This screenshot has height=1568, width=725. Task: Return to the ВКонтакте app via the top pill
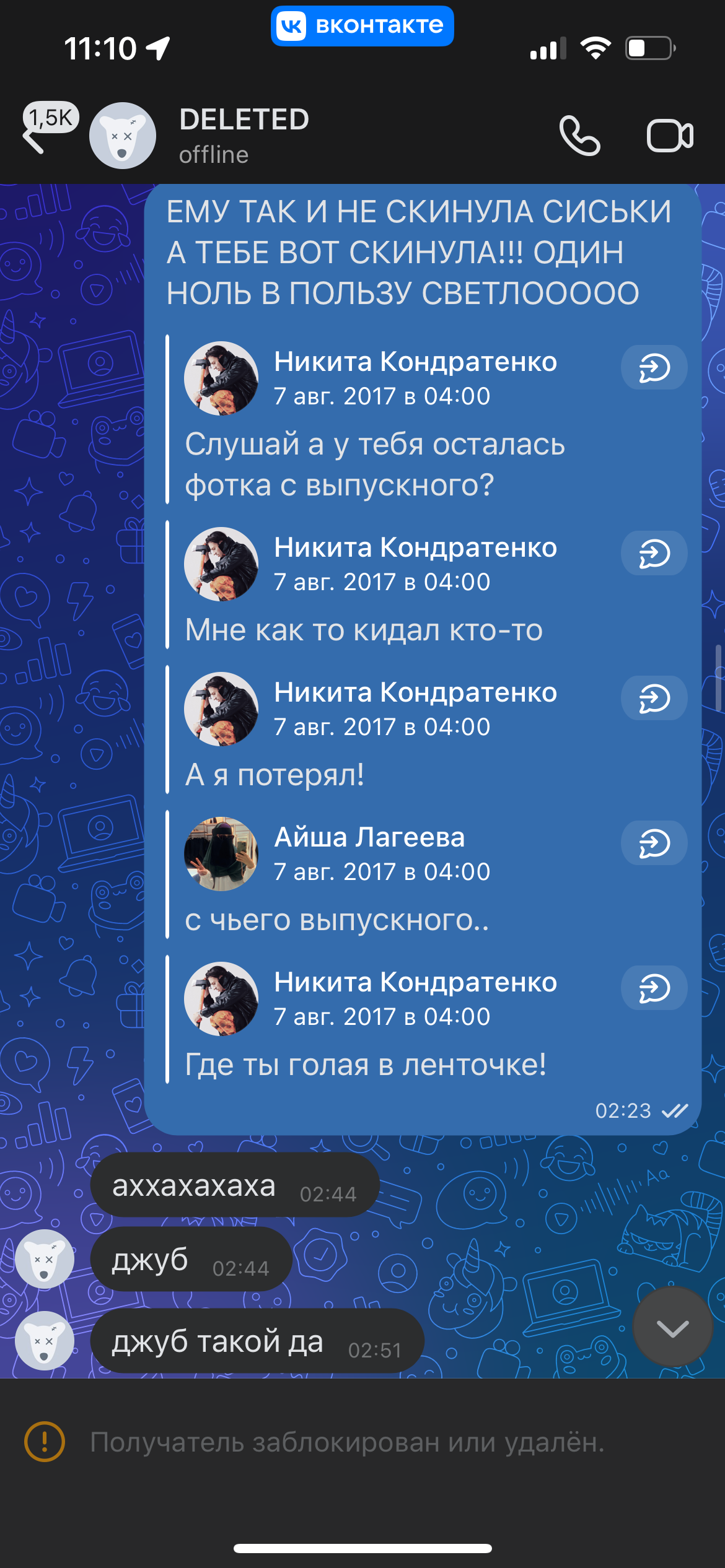point(362,26)
